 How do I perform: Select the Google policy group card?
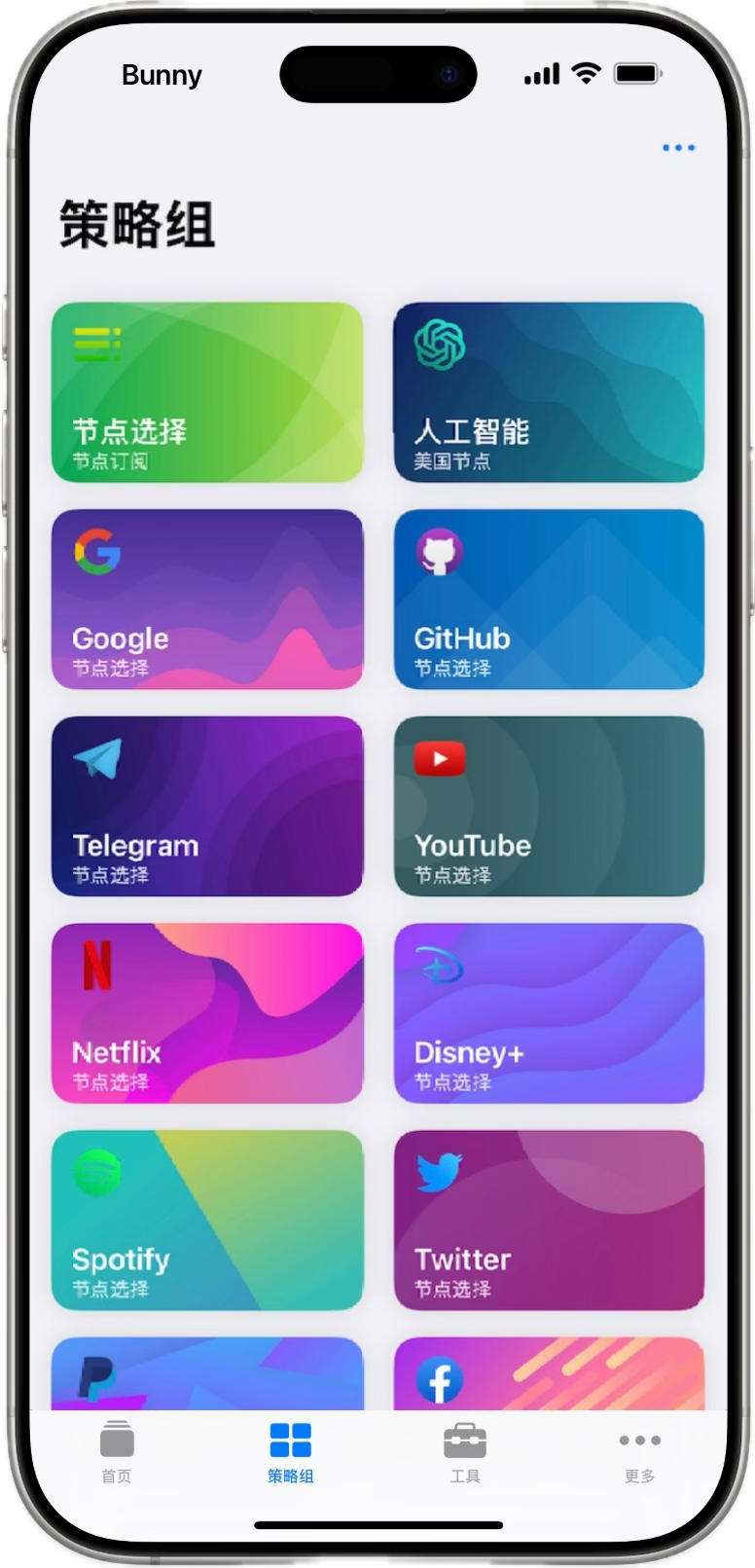(207, 600)
